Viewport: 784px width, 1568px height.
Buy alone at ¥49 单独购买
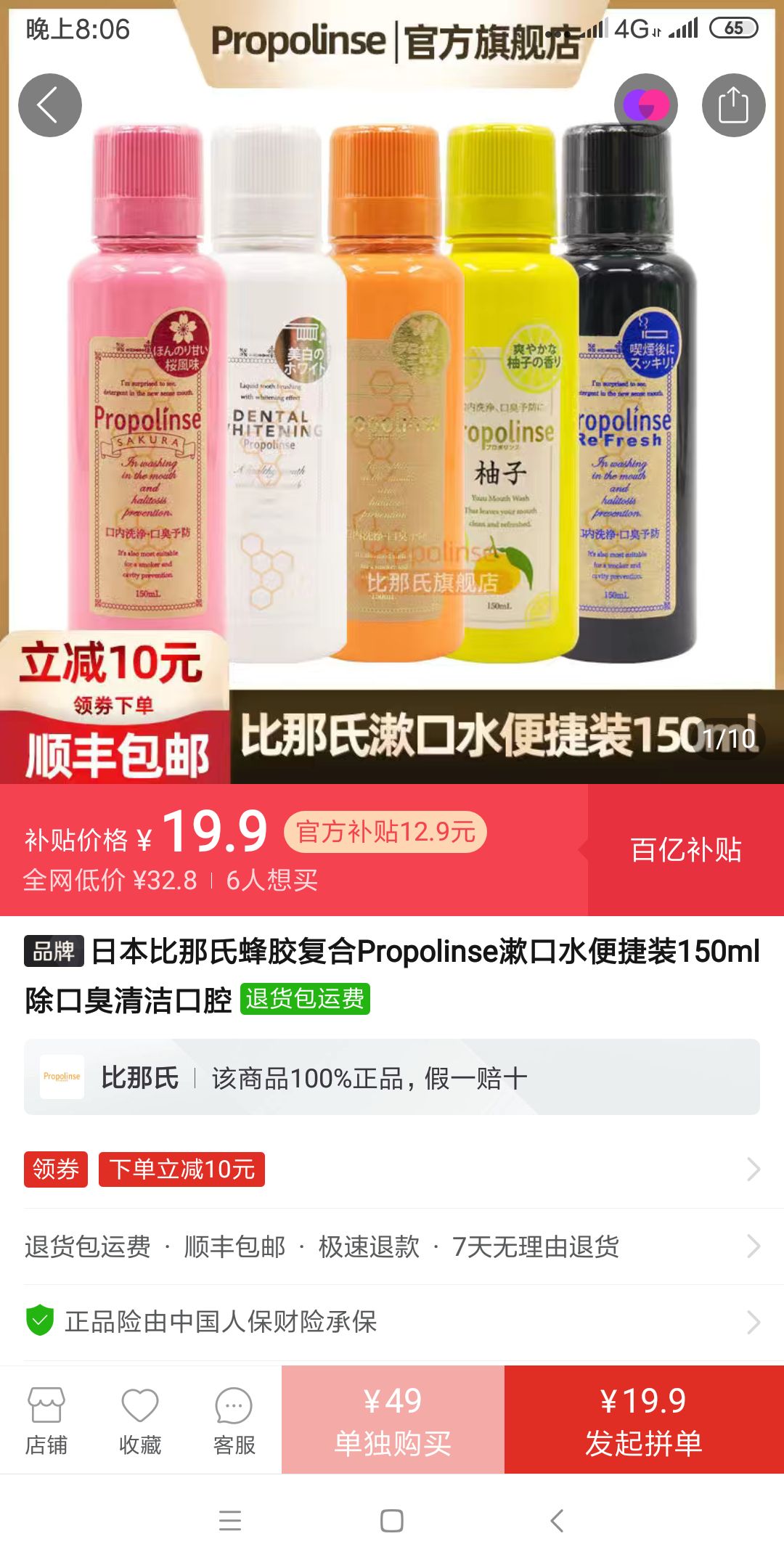[x=393, y=1420]
